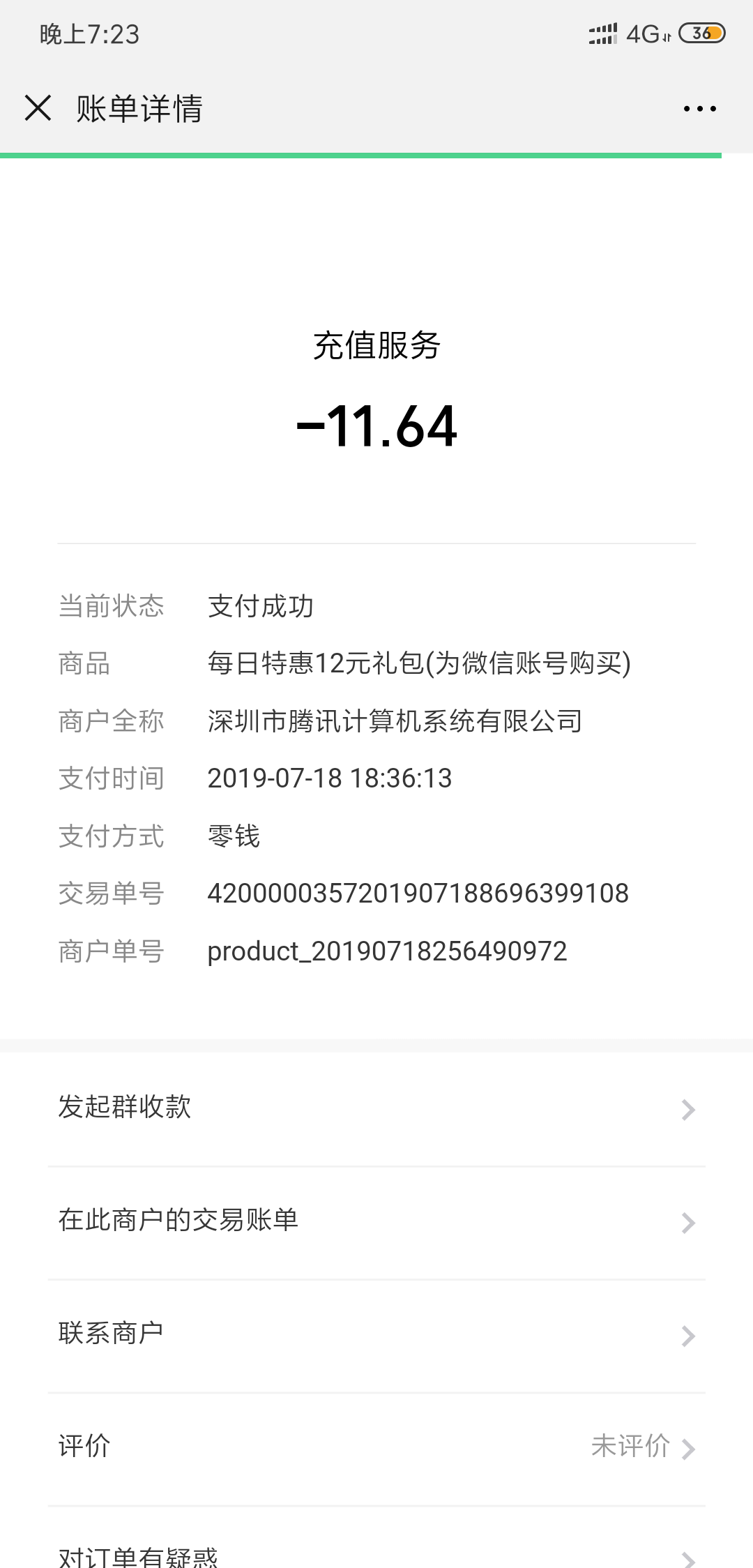Tap 对订单有疑惑
Screen dimensions: 753x1568
(376, 1555)
